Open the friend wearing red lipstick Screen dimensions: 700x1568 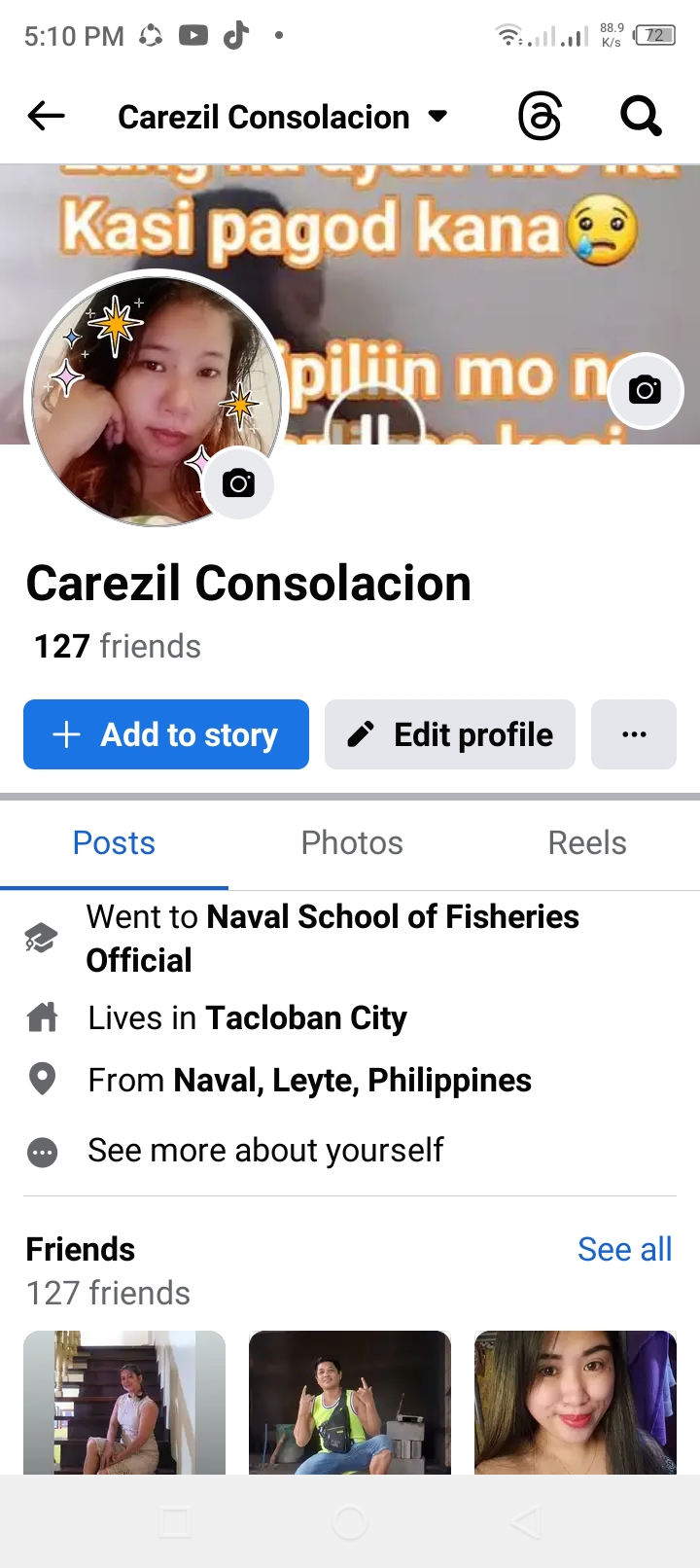[x=576, y=1403]
